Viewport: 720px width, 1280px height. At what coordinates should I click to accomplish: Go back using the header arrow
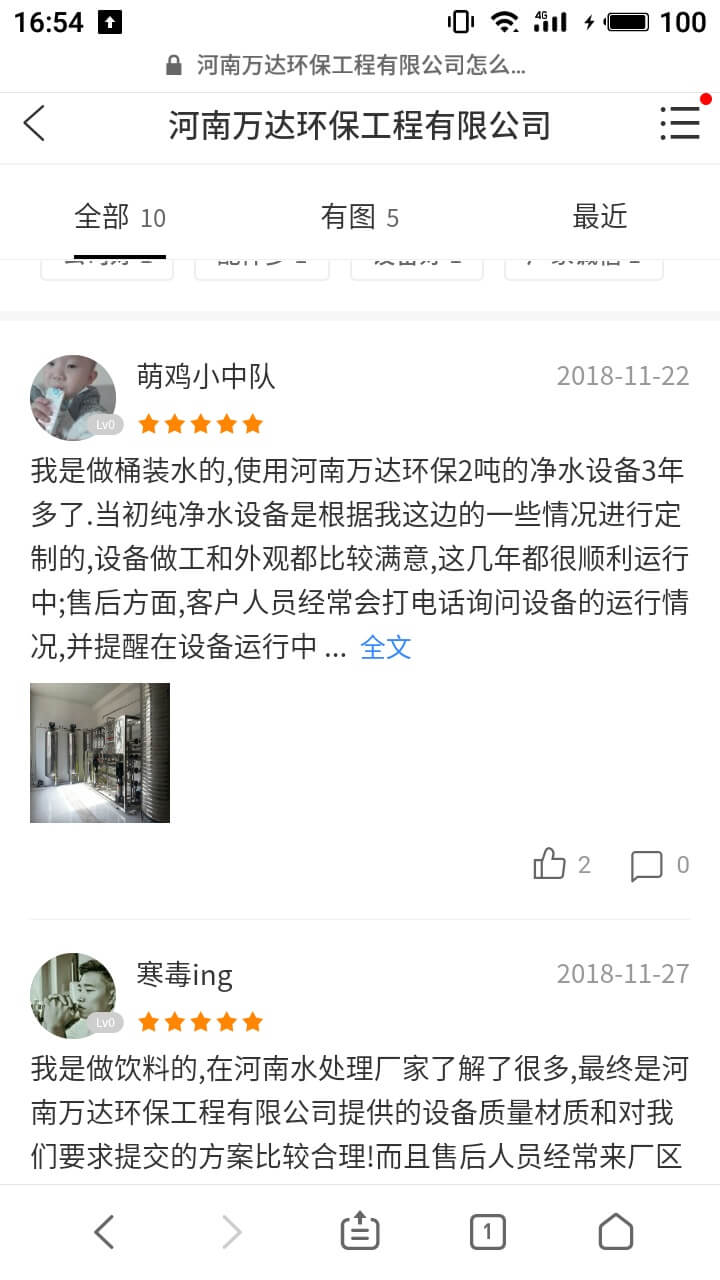click(x=35, y=124)
